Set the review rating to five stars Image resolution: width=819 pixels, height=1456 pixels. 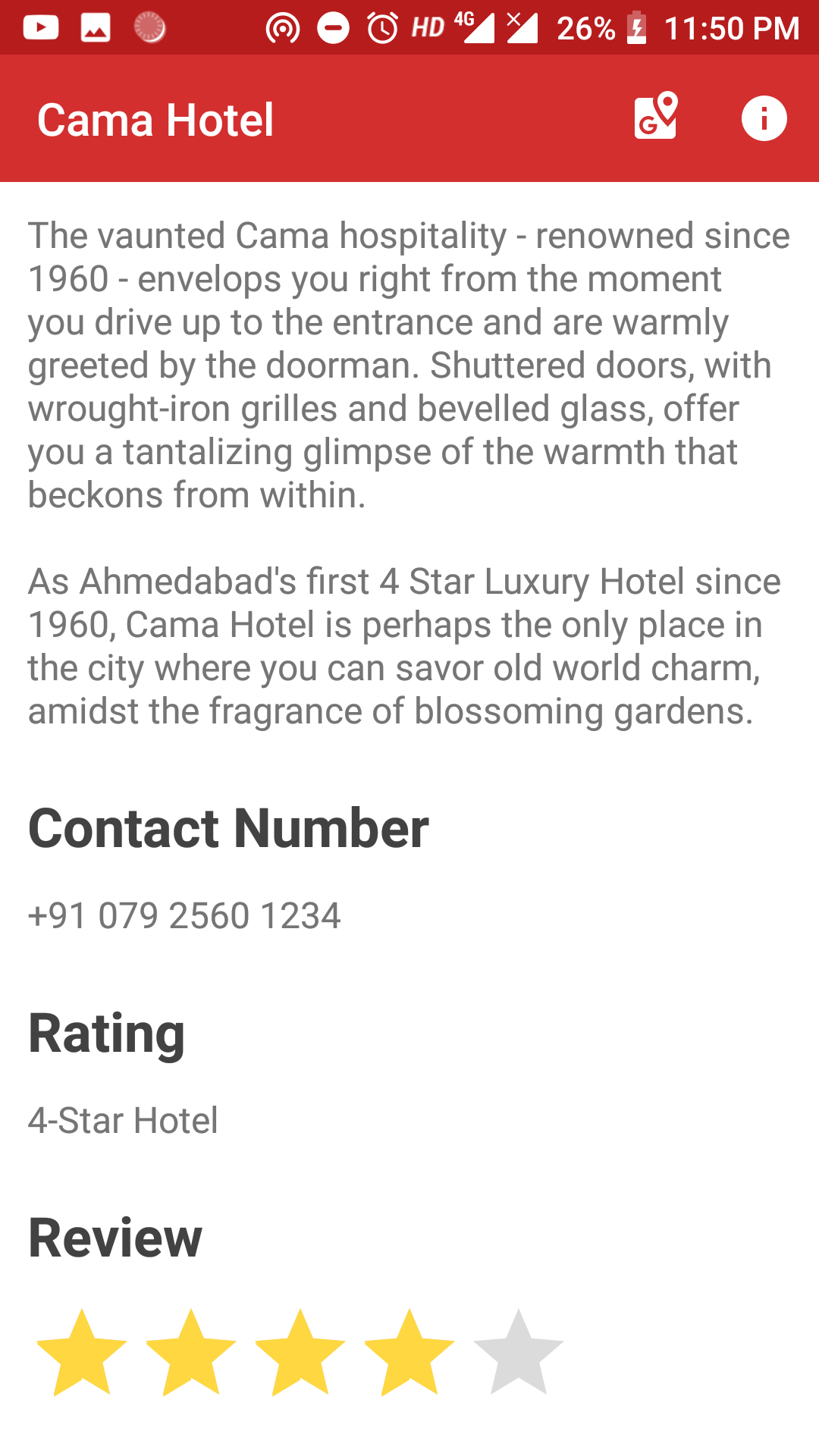click(x=519, y=1352)
